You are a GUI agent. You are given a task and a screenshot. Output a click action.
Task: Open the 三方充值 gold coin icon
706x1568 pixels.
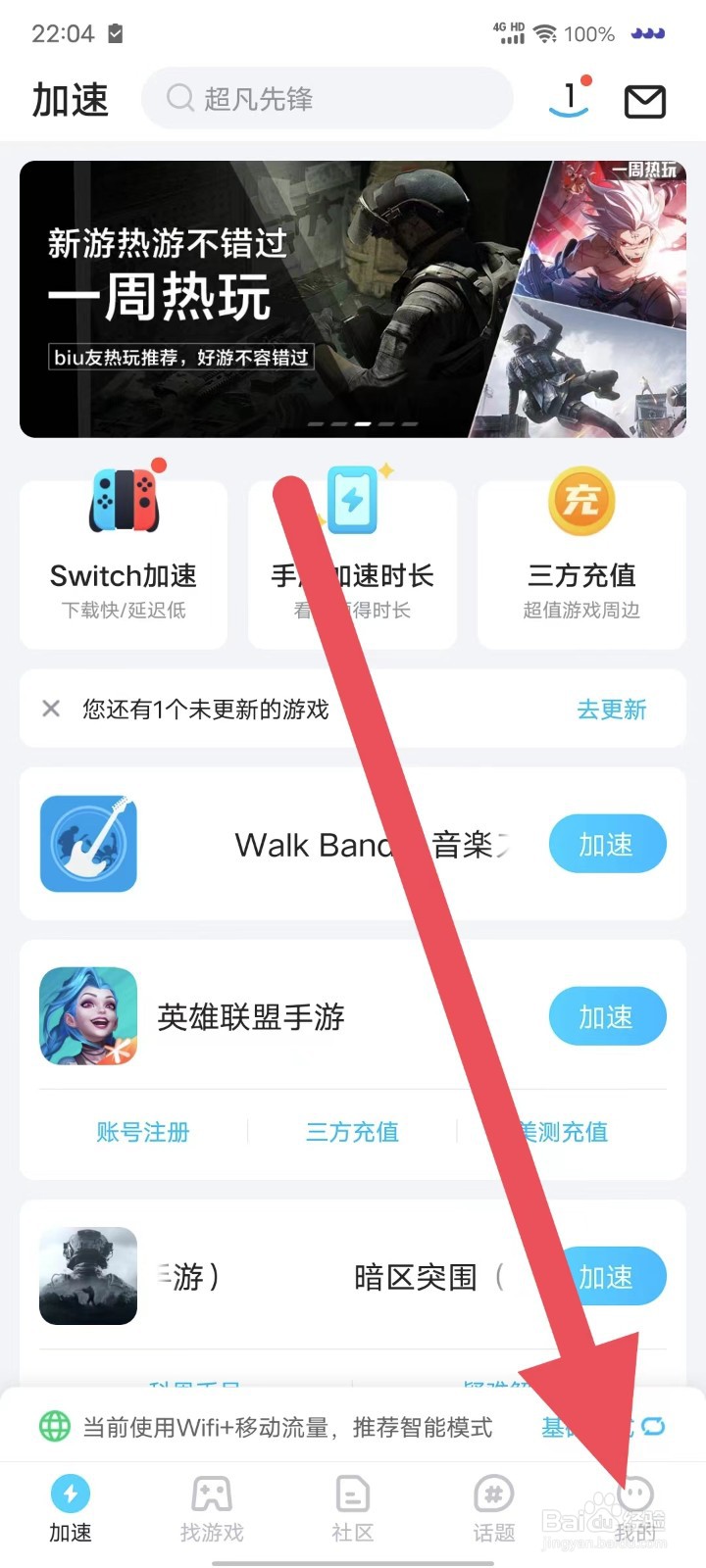point(580,501)
